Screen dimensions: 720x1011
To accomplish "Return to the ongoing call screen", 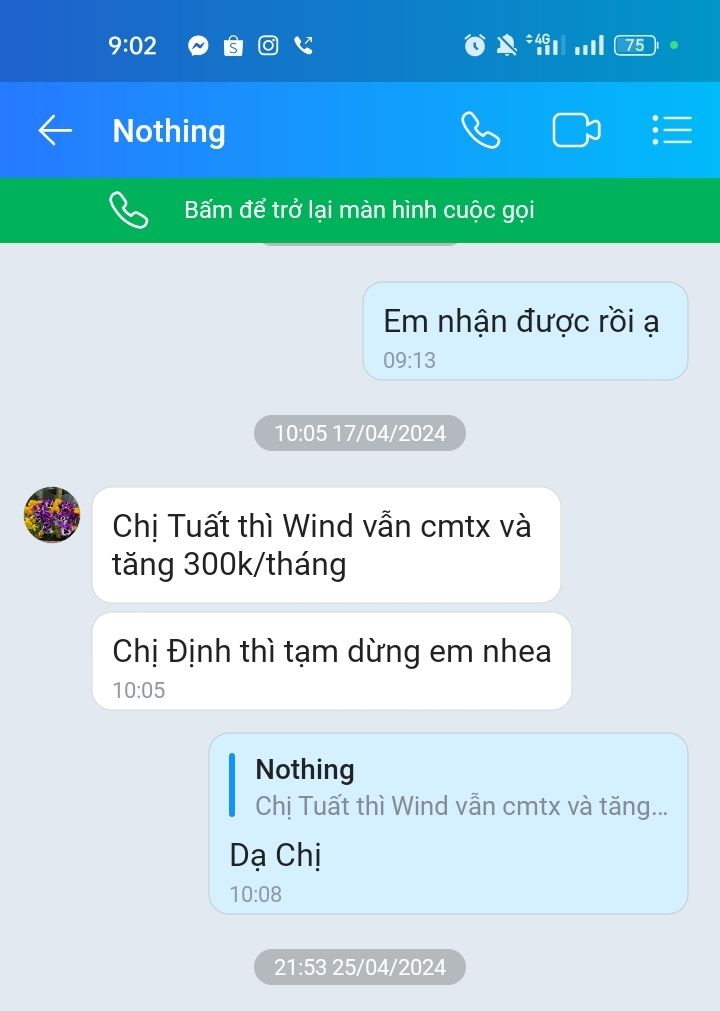I will (x=359, y=210).
